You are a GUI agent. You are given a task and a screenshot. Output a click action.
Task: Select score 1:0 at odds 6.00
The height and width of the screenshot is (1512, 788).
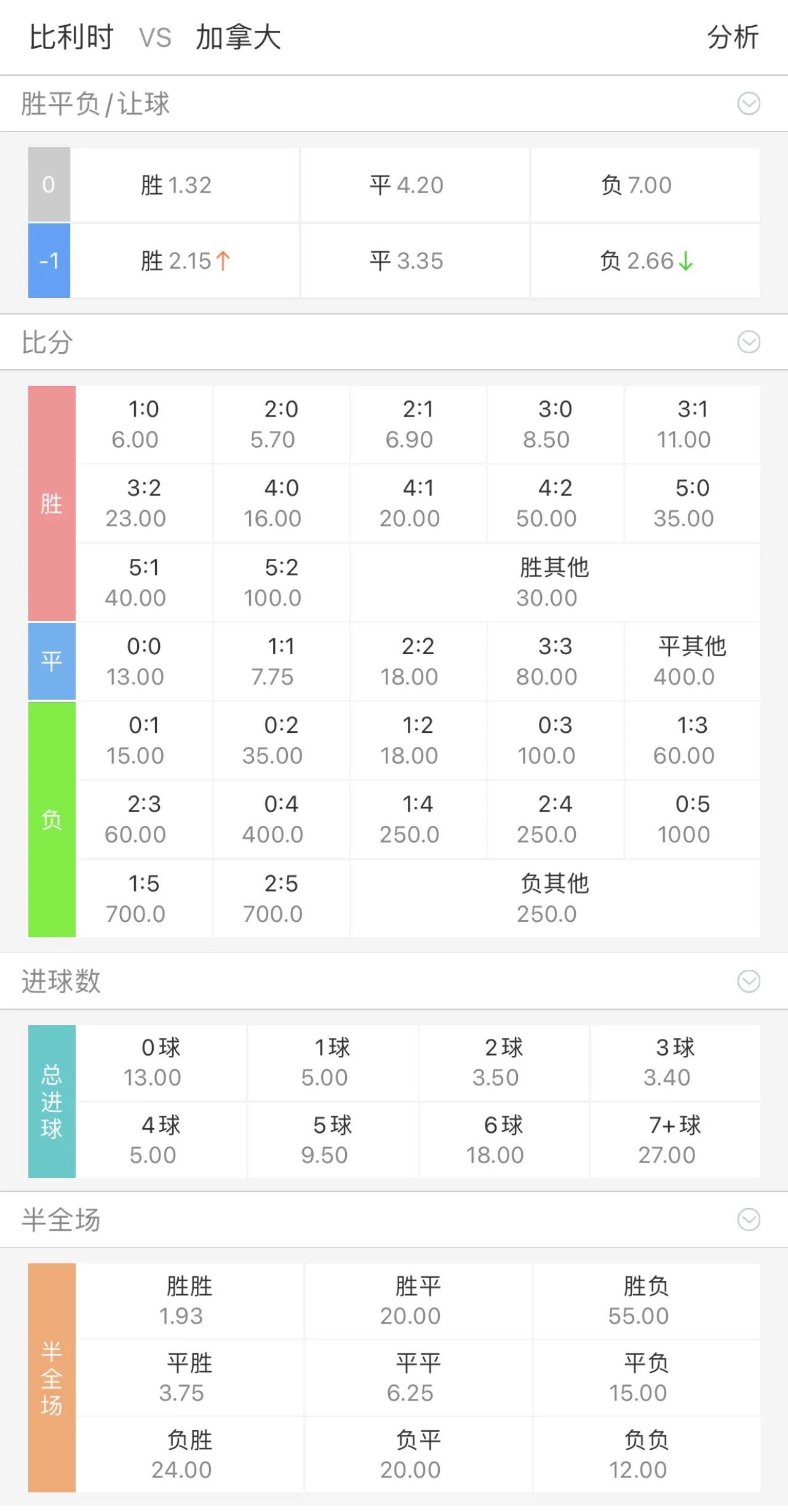tap(143, 423)
